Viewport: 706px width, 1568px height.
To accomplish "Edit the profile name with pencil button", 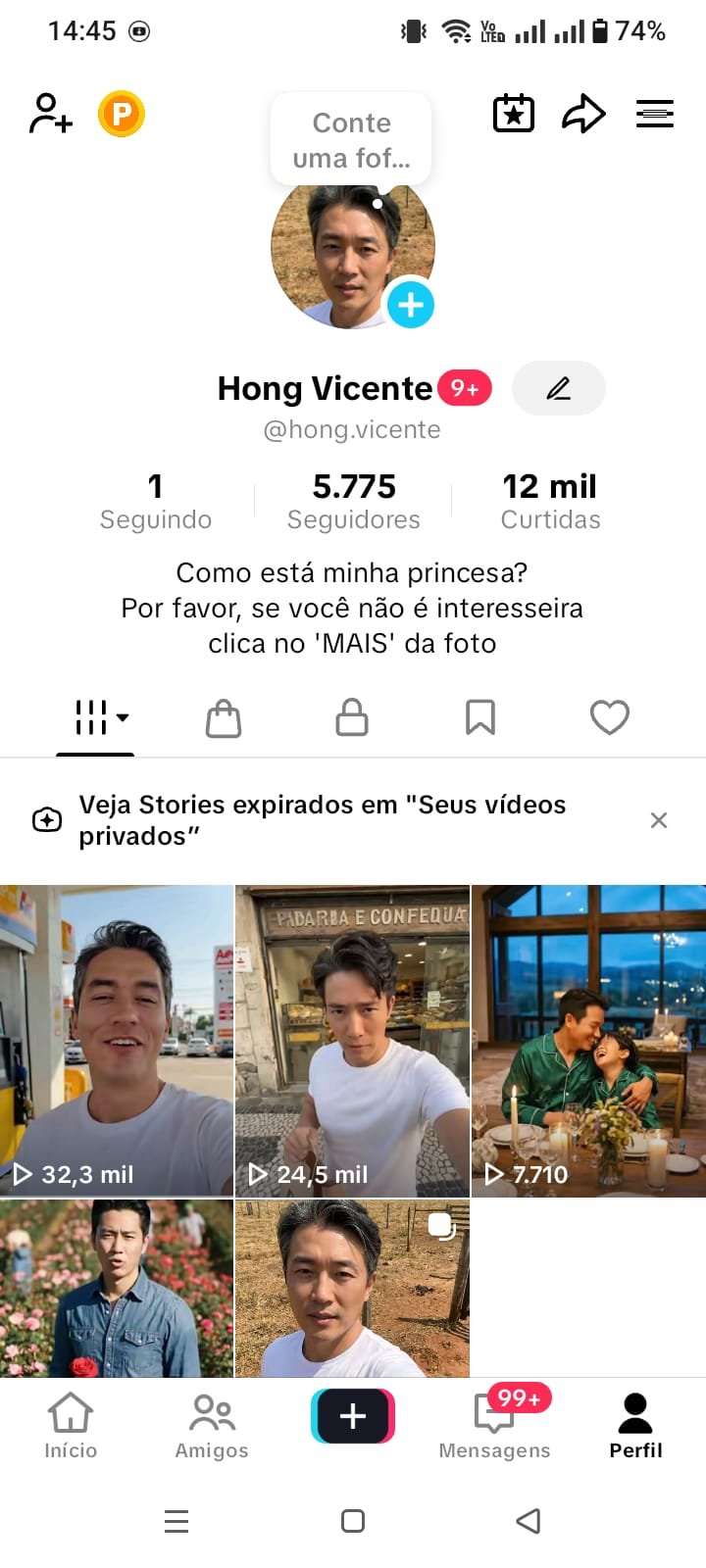I will [x=558, y=388].
